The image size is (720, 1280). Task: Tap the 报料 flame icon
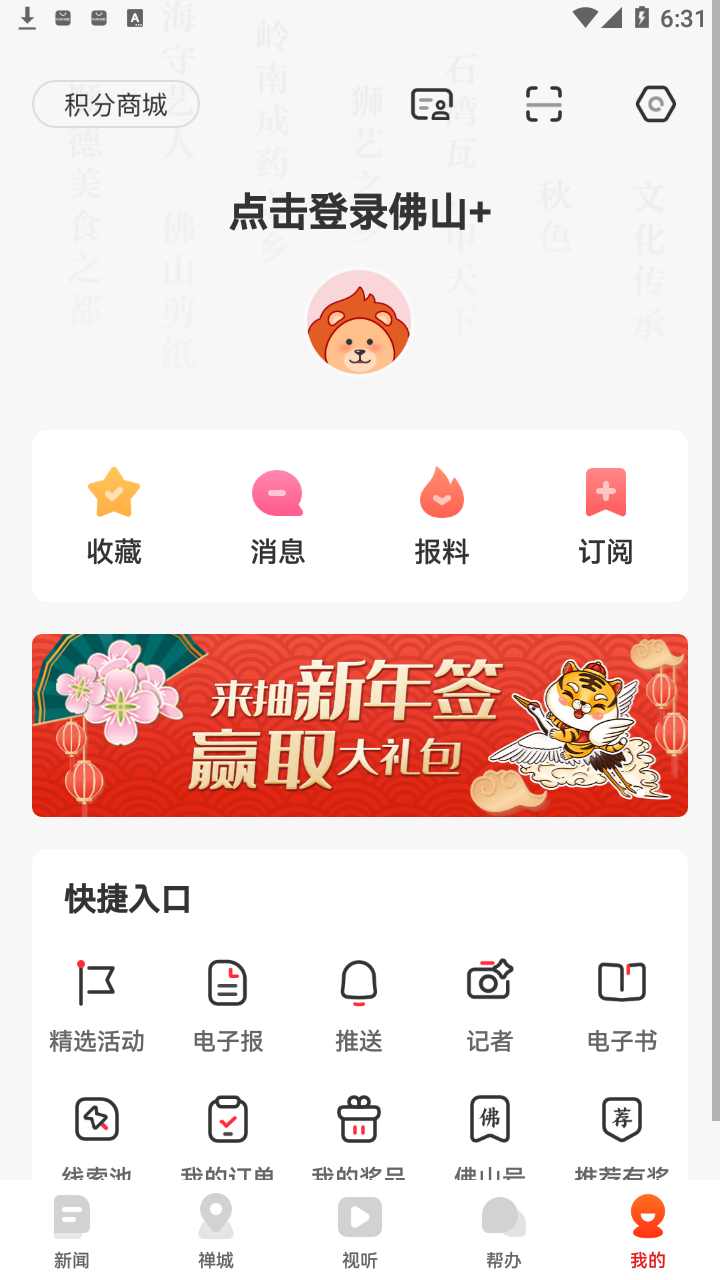441,492
